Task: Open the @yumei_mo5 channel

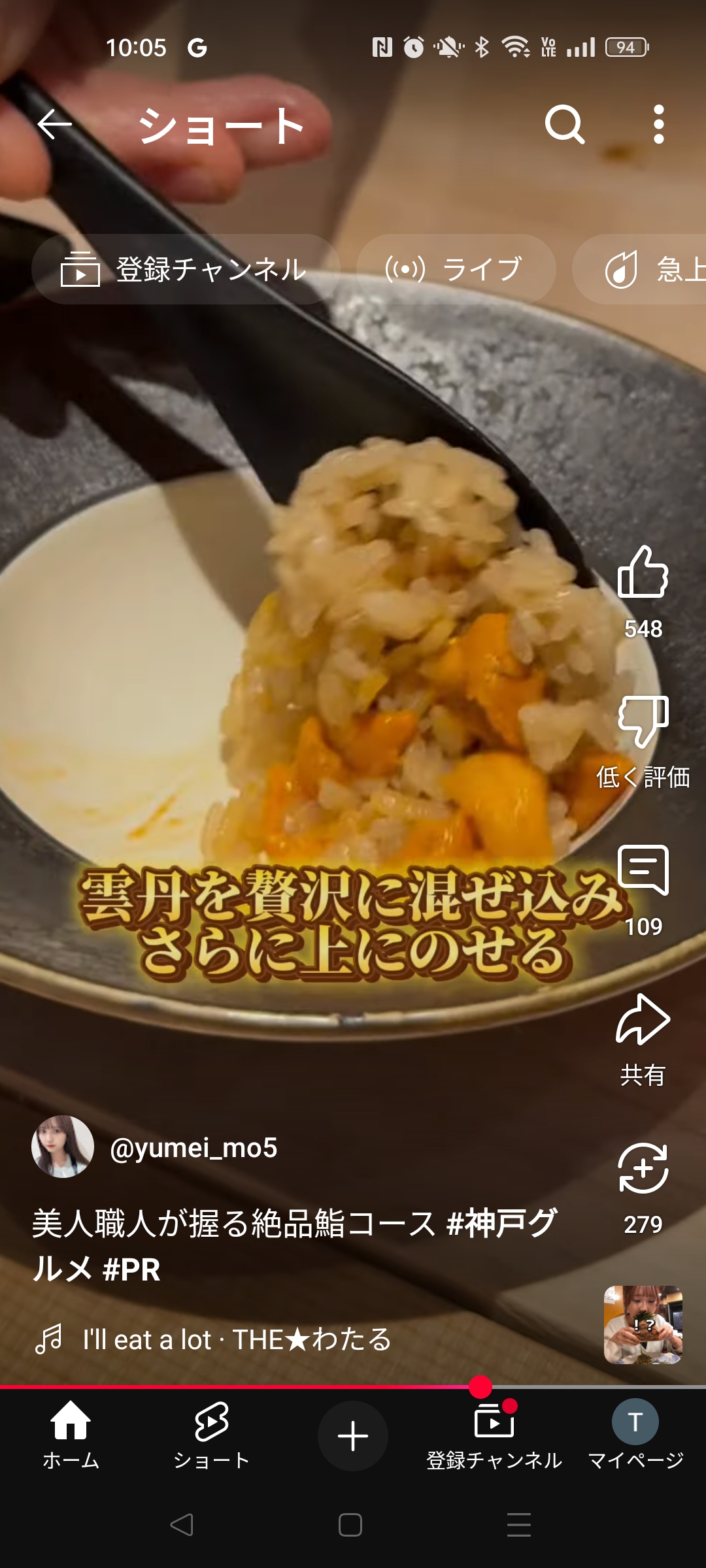Action: pos(193,1147)
